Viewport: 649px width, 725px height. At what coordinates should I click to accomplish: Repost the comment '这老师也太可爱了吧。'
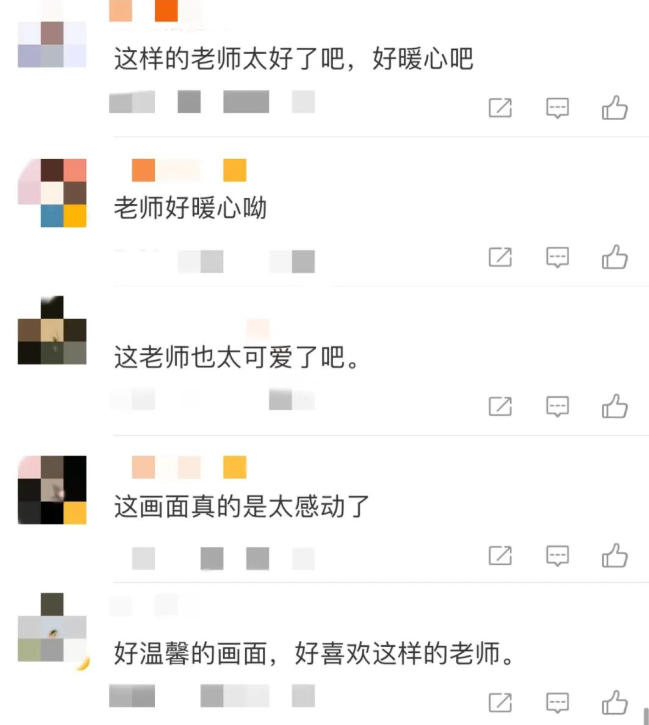click(500, 406)
